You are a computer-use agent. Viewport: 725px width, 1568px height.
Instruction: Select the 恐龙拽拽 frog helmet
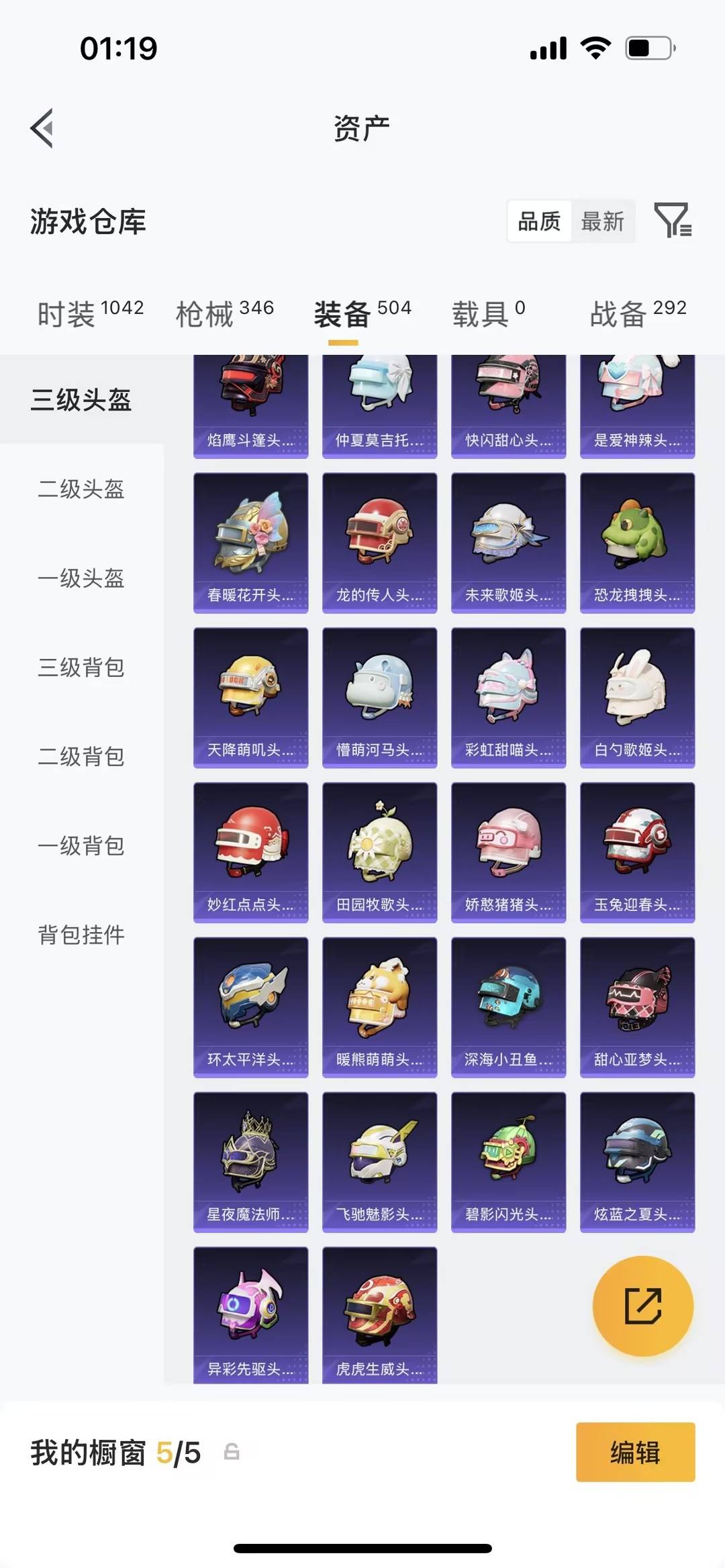(x=636, y=542)
